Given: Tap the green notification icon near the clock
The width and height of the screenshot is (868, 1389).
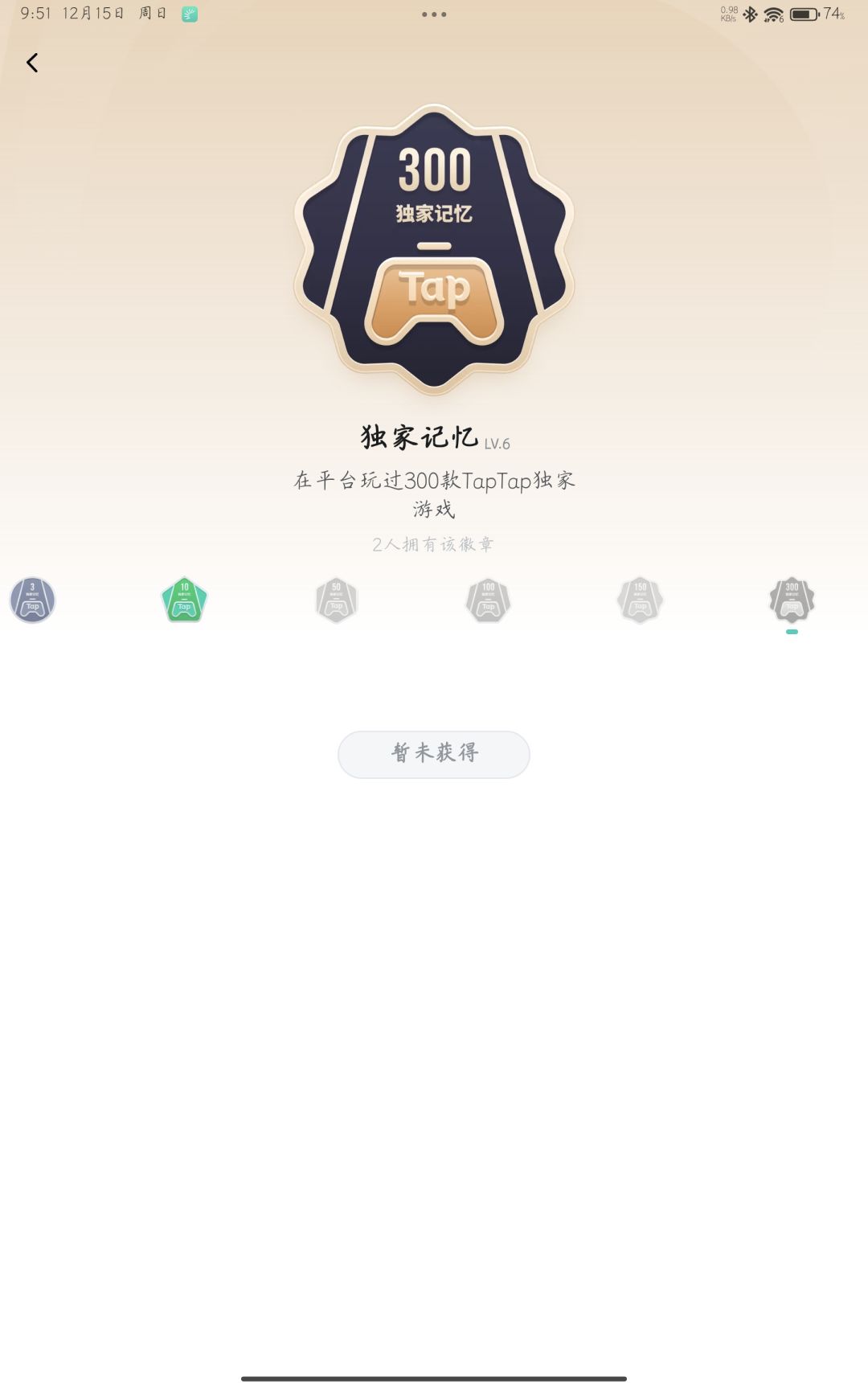Looking at the screenshot, I should [190, 13].
